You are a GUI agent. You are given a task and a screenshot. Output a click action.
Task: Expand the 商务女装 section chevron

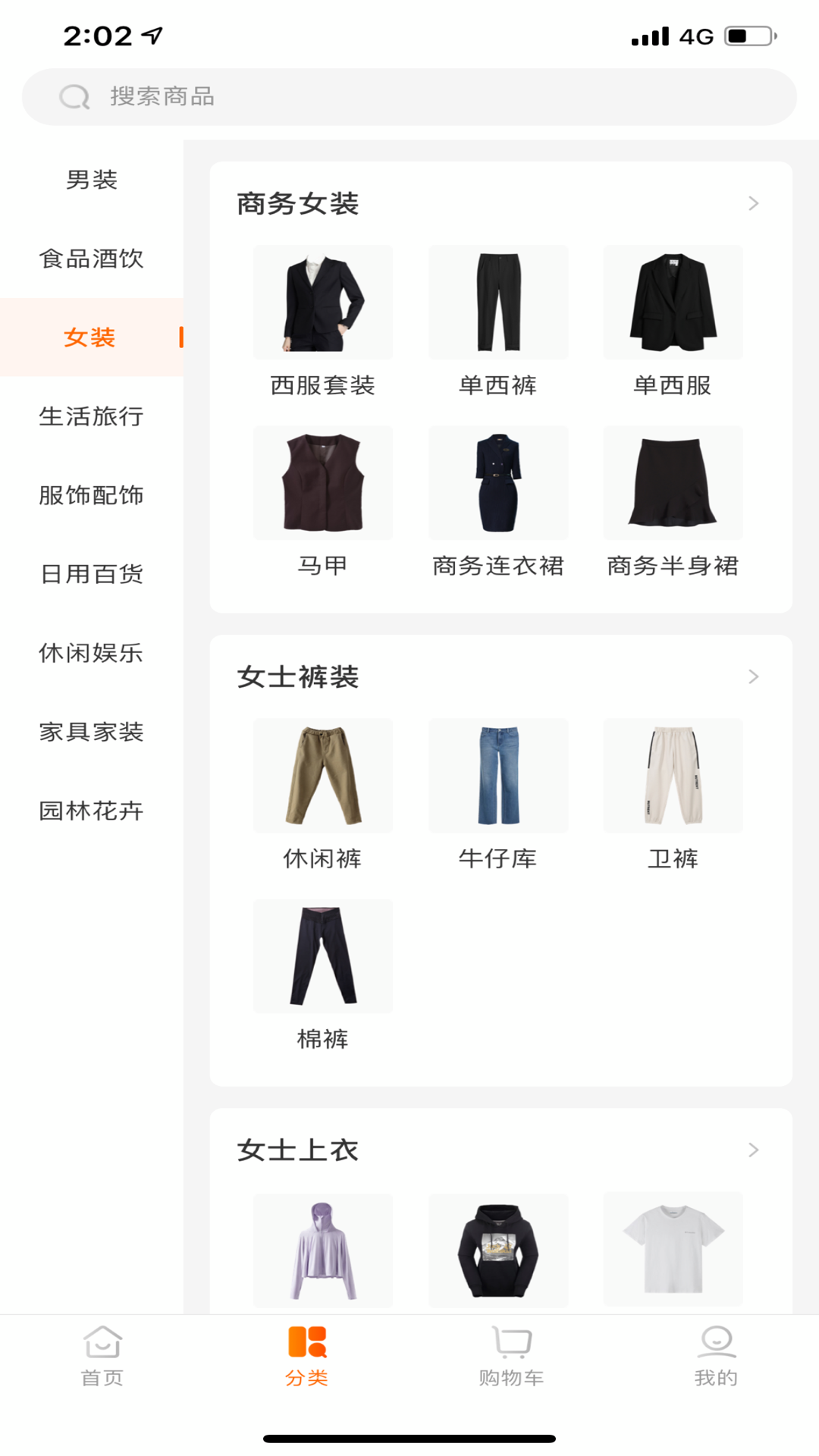[x=753, y=202]
